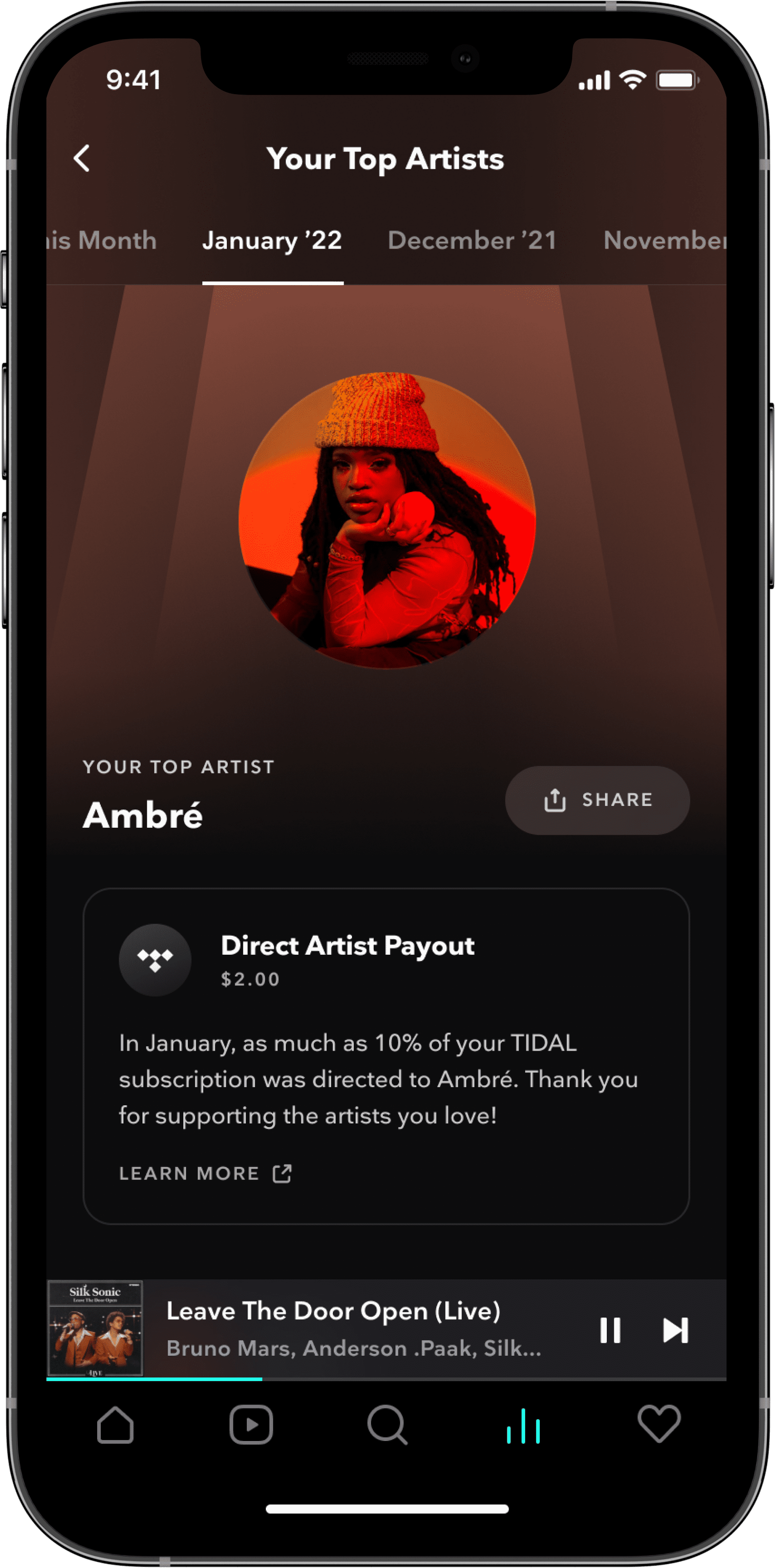Go back from Your Top Artists
This screenshot has width=775, height=1568.
pos(82,159)
